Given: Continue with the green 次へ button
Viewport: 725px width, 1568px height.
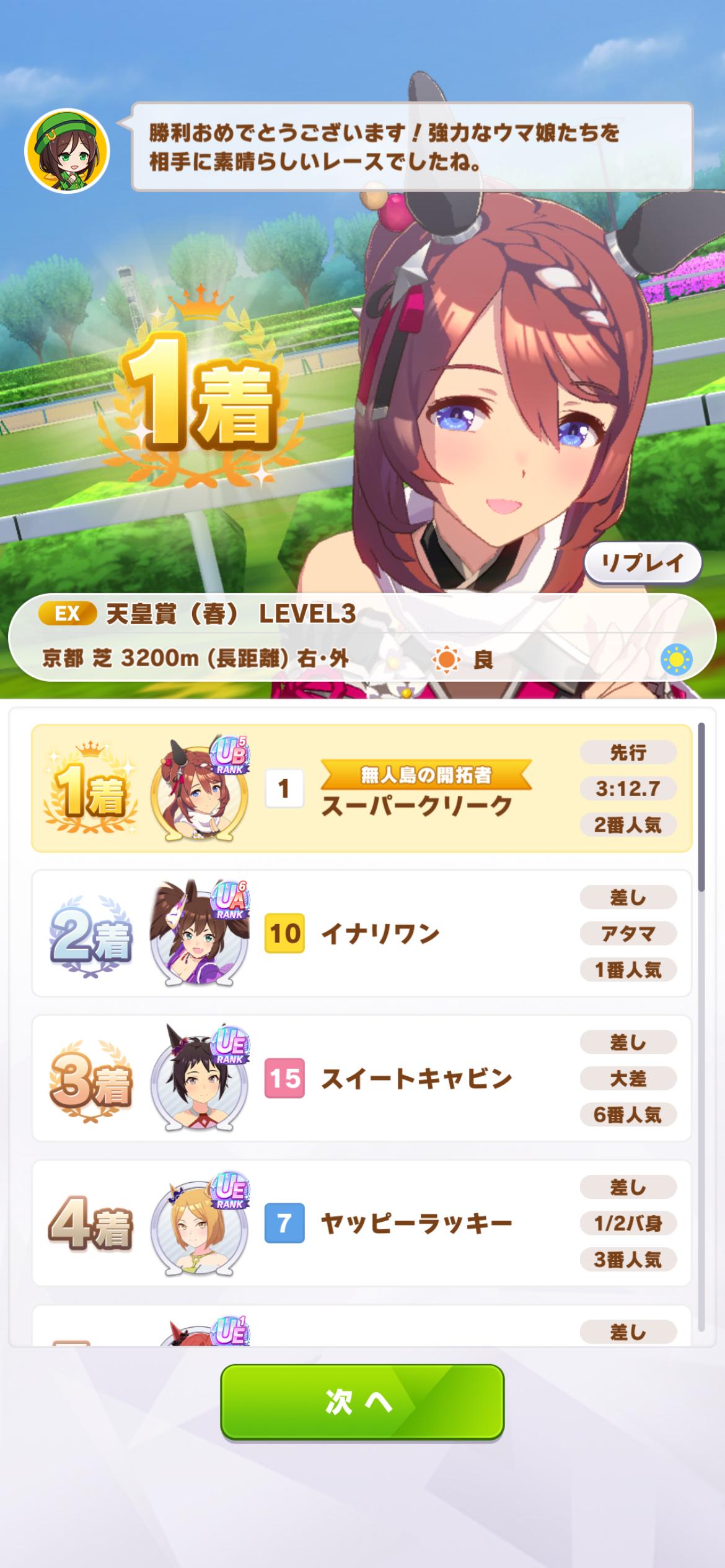Looking at the screenshot, I should [362, 1403].
